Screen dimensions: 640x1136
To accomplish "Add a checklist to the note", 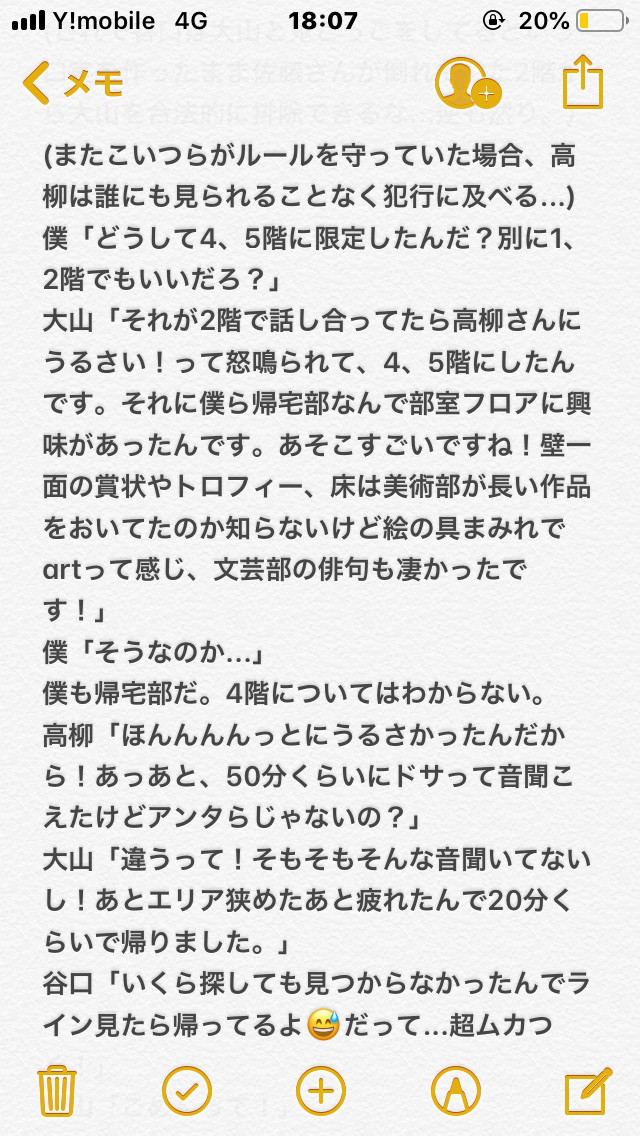I will [x=188, y=1090].
